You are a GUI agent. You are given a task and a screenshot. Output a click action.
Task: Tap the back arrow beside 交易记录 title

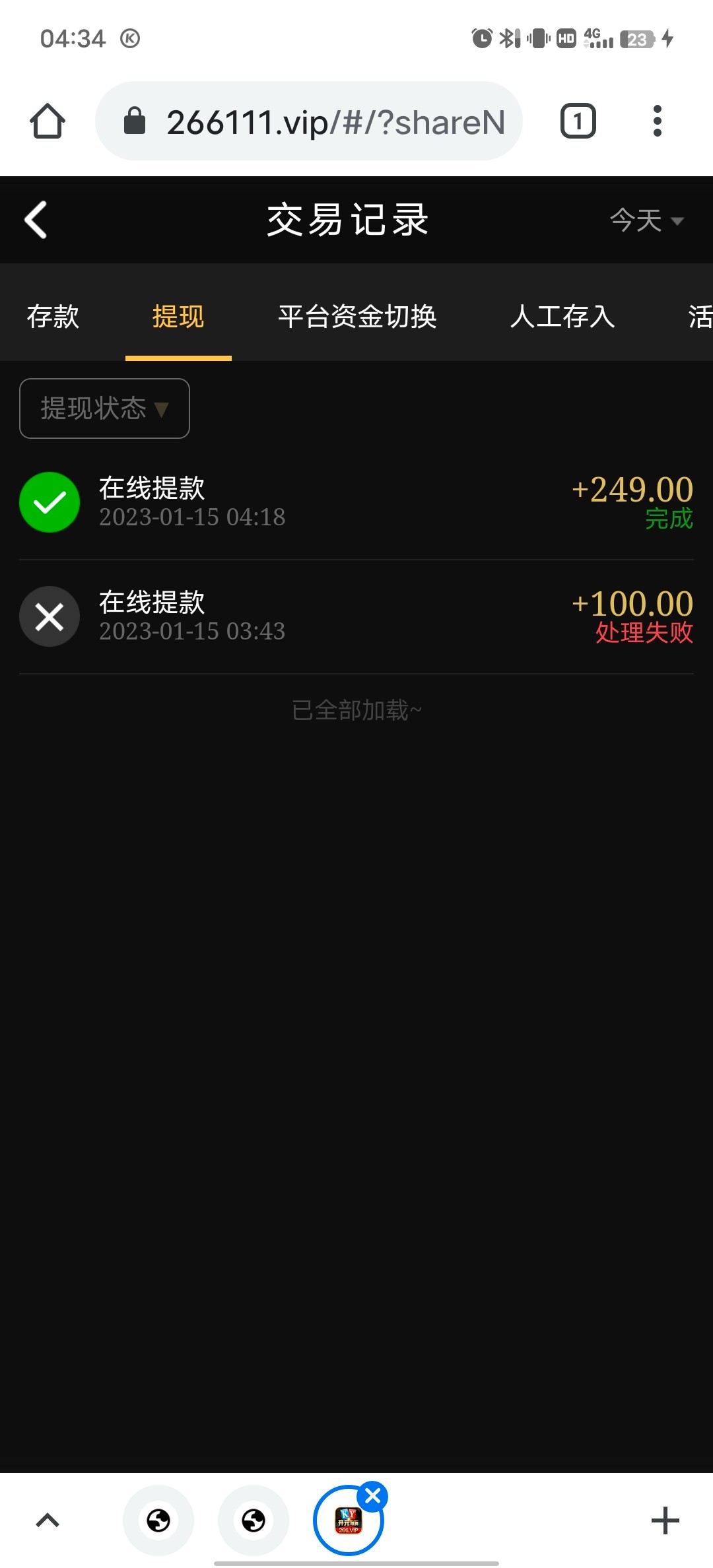click(x=36, y=220)
